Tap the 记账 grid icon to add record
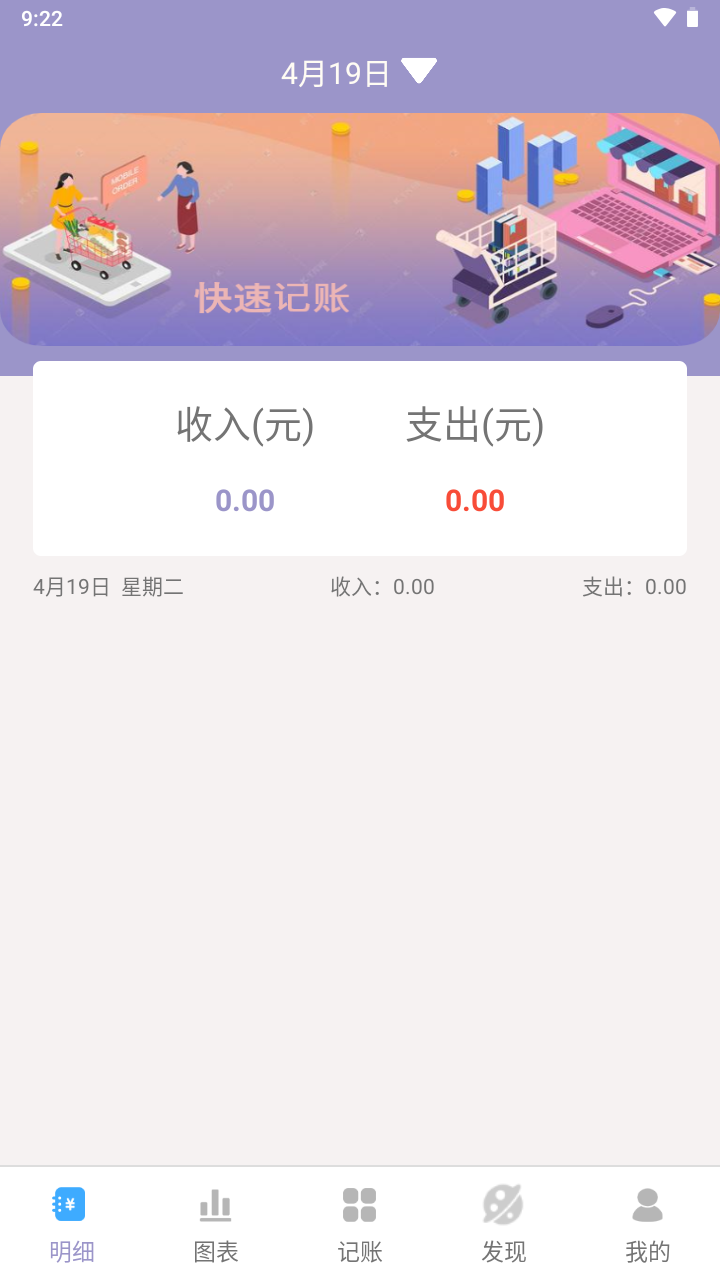This screenshot has width=720, height=1280. [x=359, y=1204]
